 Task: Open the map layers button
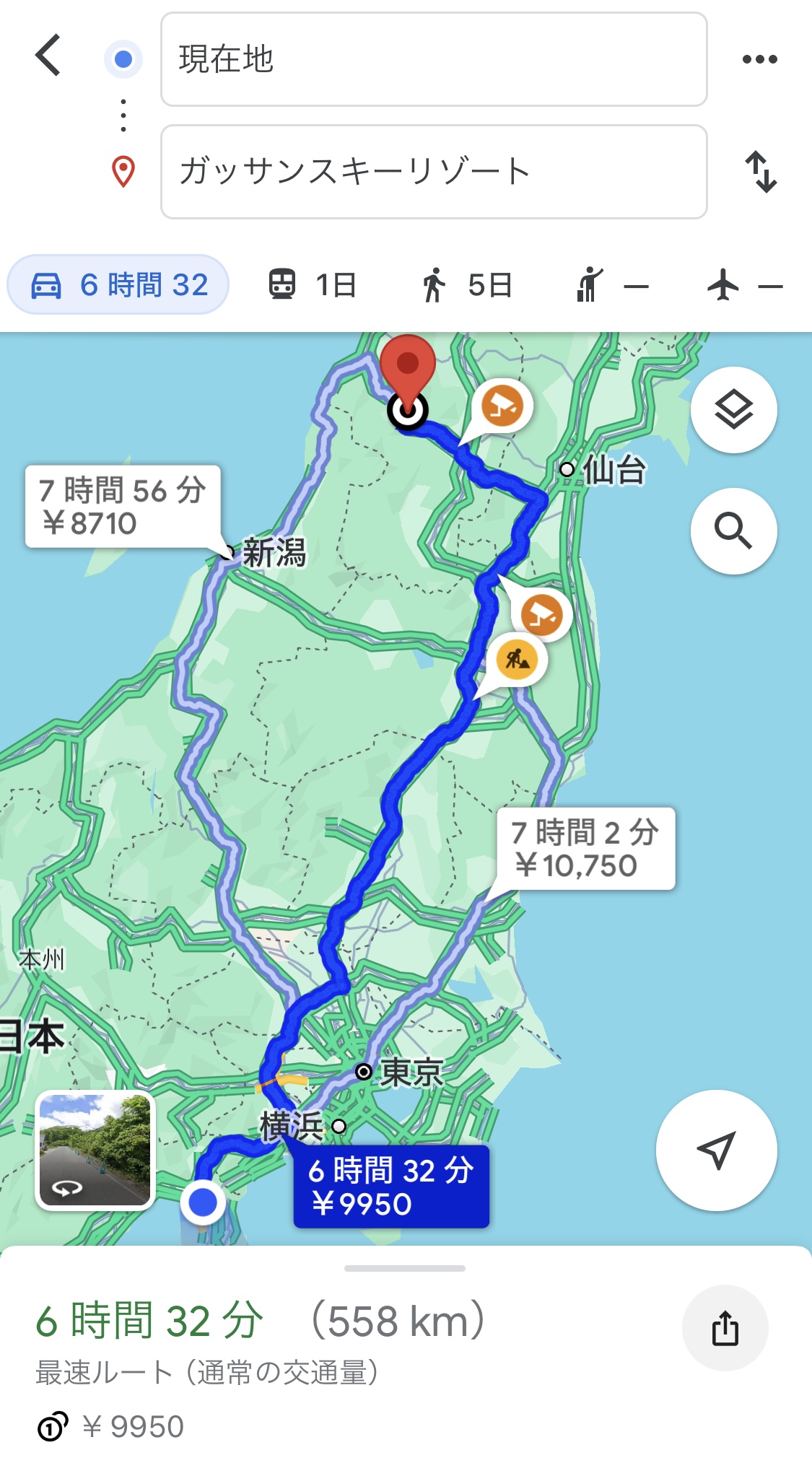[x=734, y=410]
